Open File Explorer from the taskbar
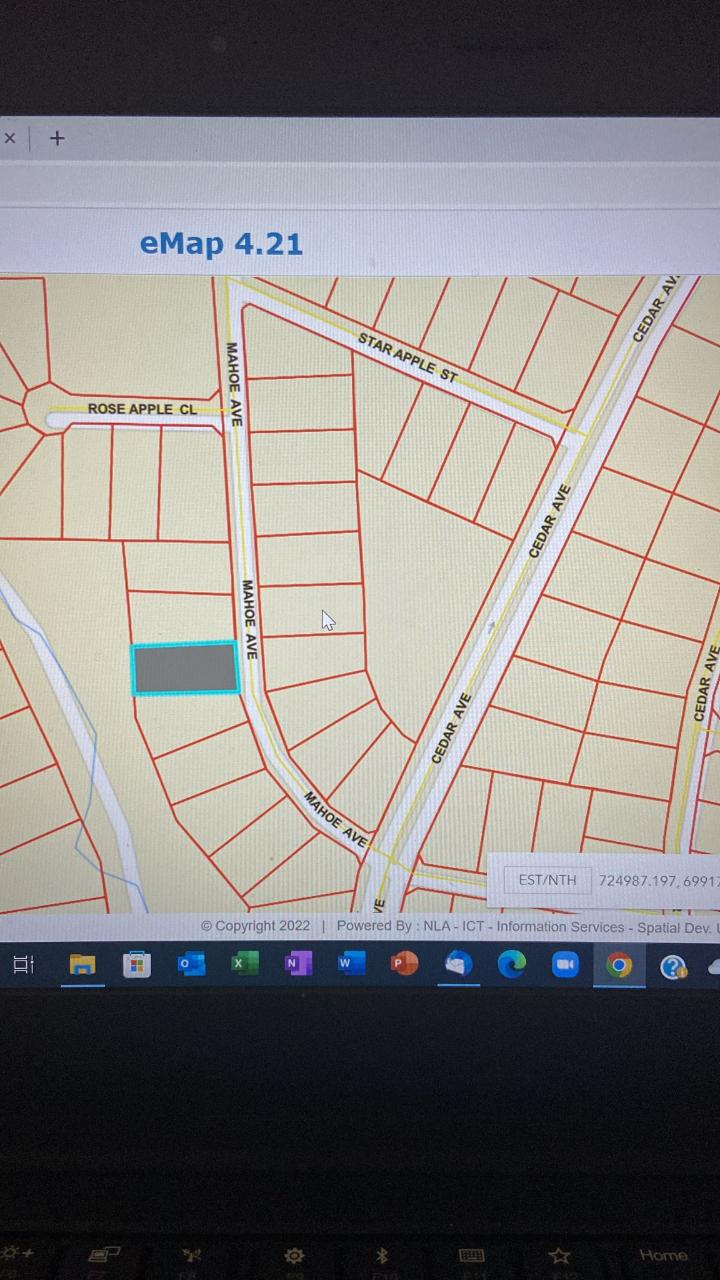This screenshot has height=1280, width=720. tap(82, 965)
